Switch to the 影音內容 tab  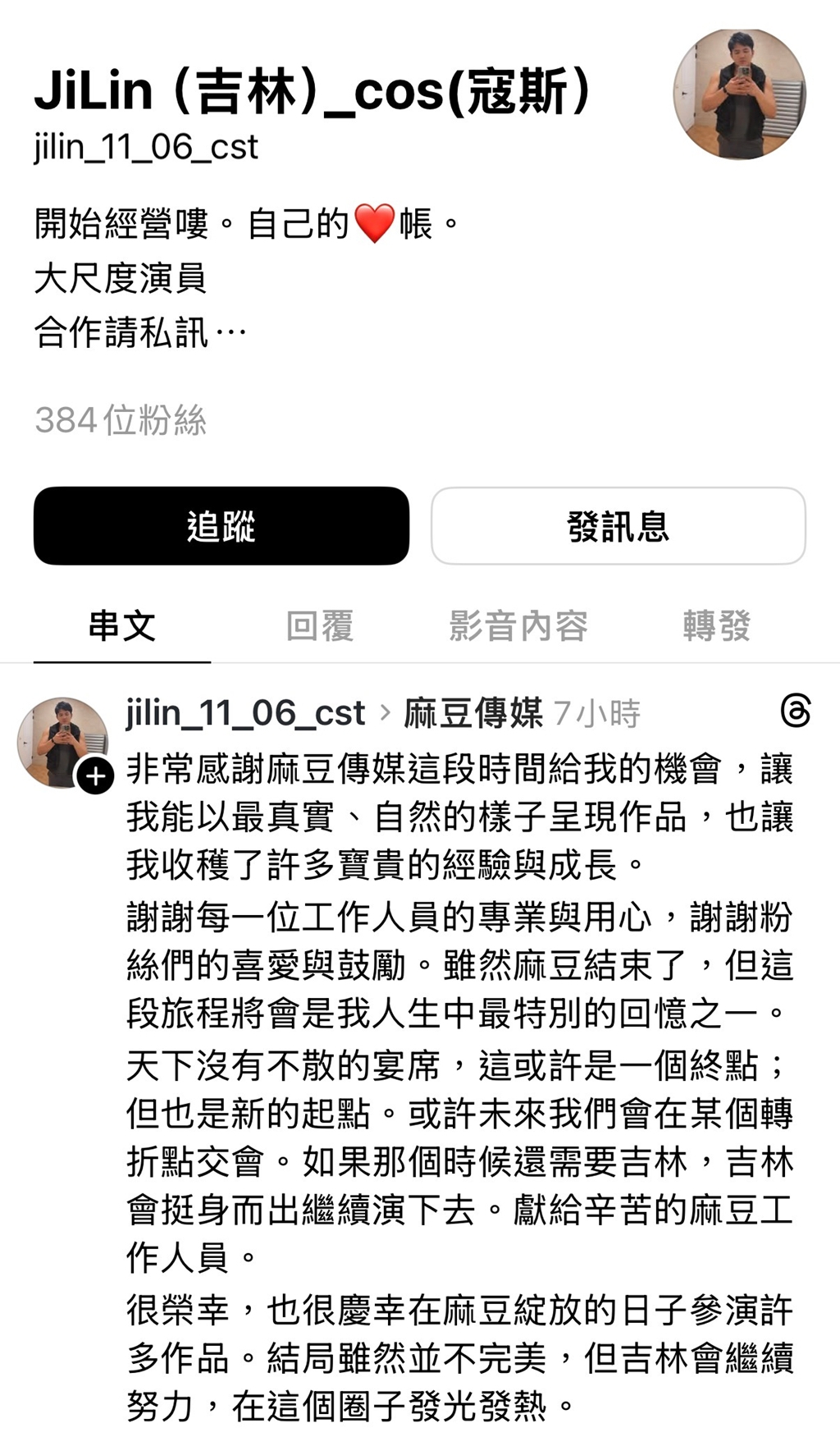pyautogui.click(x=518, y=626)
